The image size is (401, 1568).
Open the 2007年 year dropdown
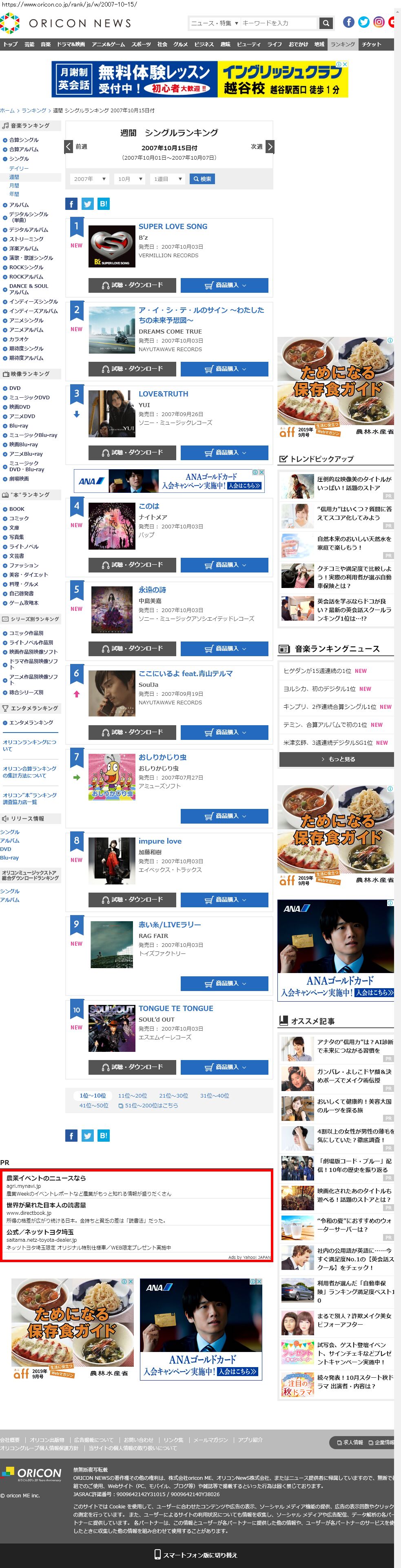(89, 179)
